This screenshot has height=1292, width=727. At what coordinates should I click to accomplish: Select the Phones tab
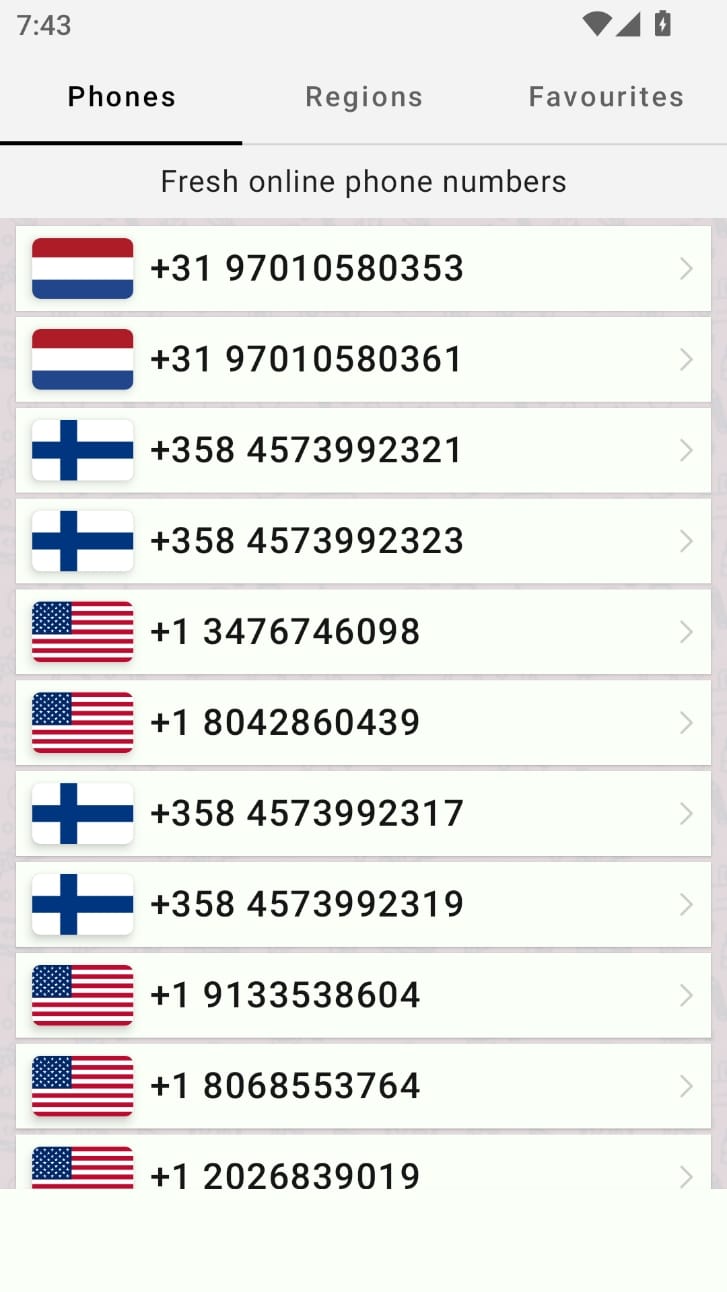click(121, 97)
